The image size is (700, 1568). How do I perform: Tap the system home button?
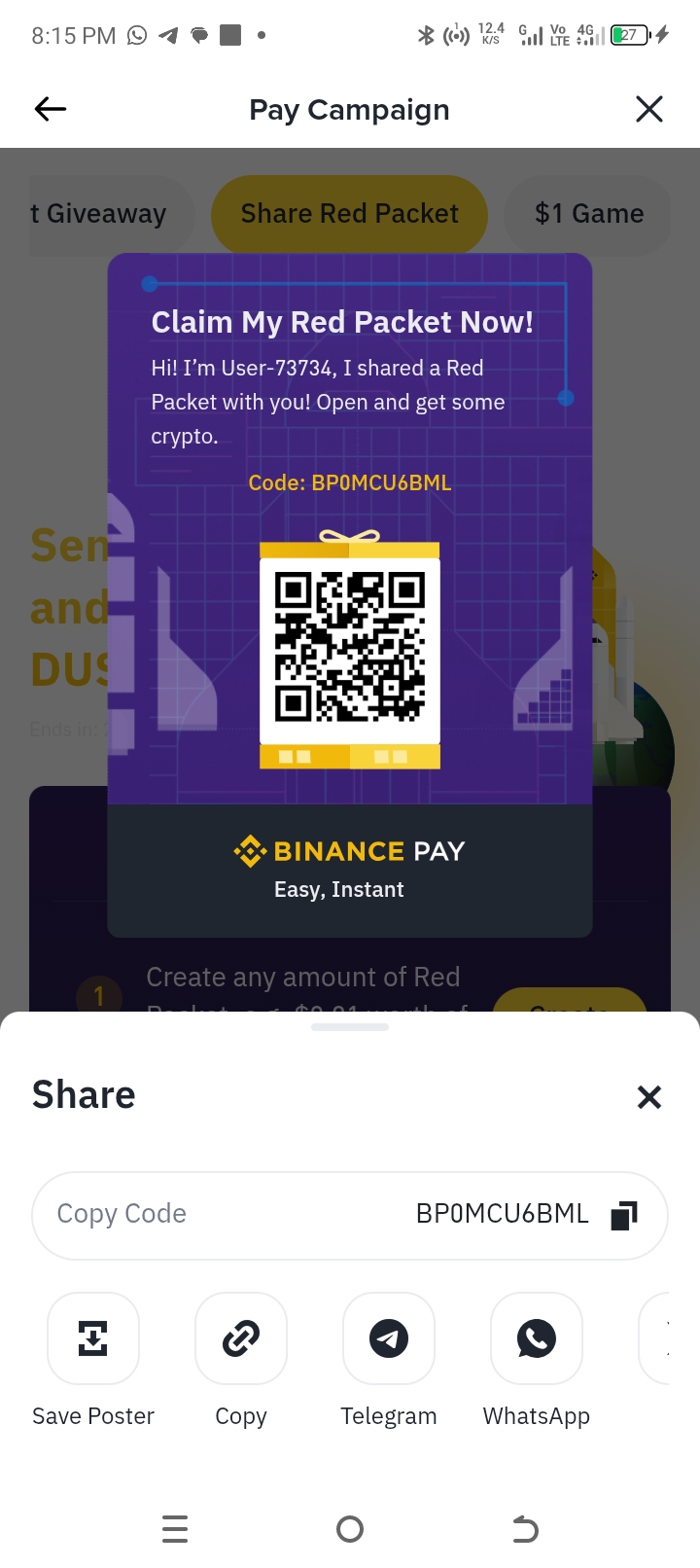350,1529
